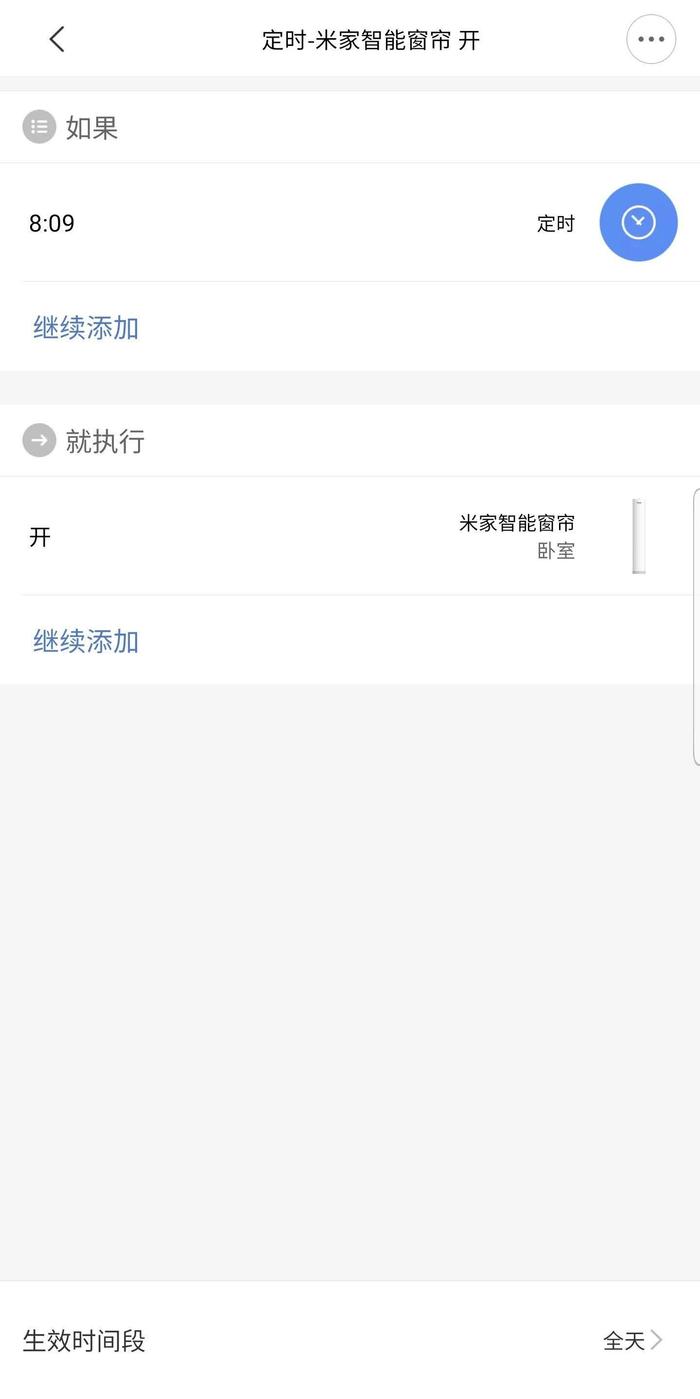Tap 继续添加 under 就执行 actions
700x1399 pixels.
click(x=86, y=641)
